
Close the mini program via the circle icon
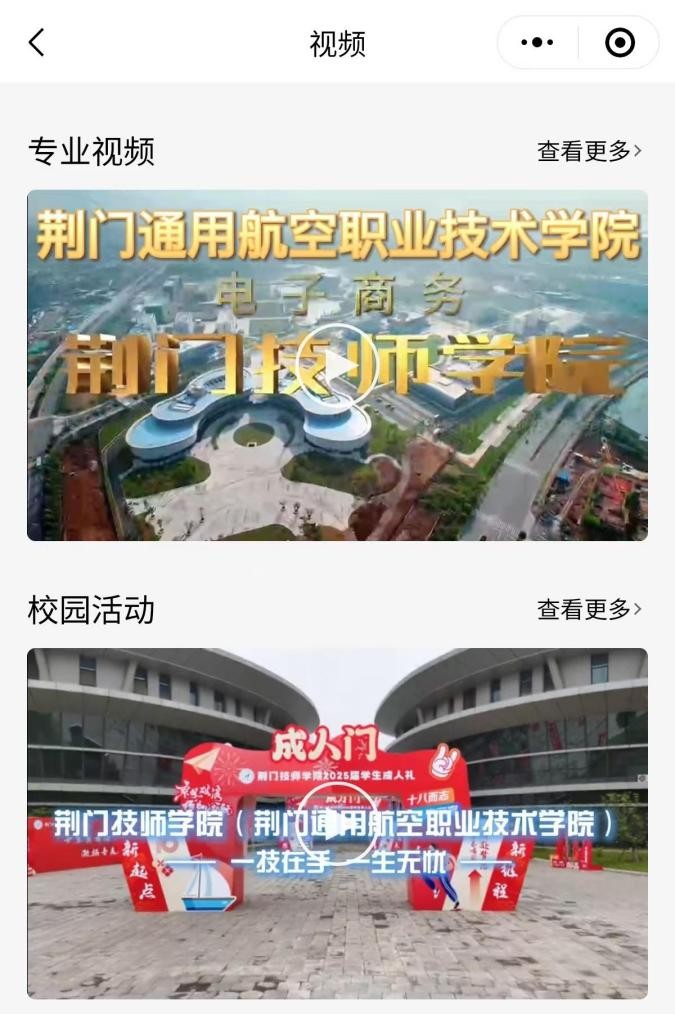620,43
